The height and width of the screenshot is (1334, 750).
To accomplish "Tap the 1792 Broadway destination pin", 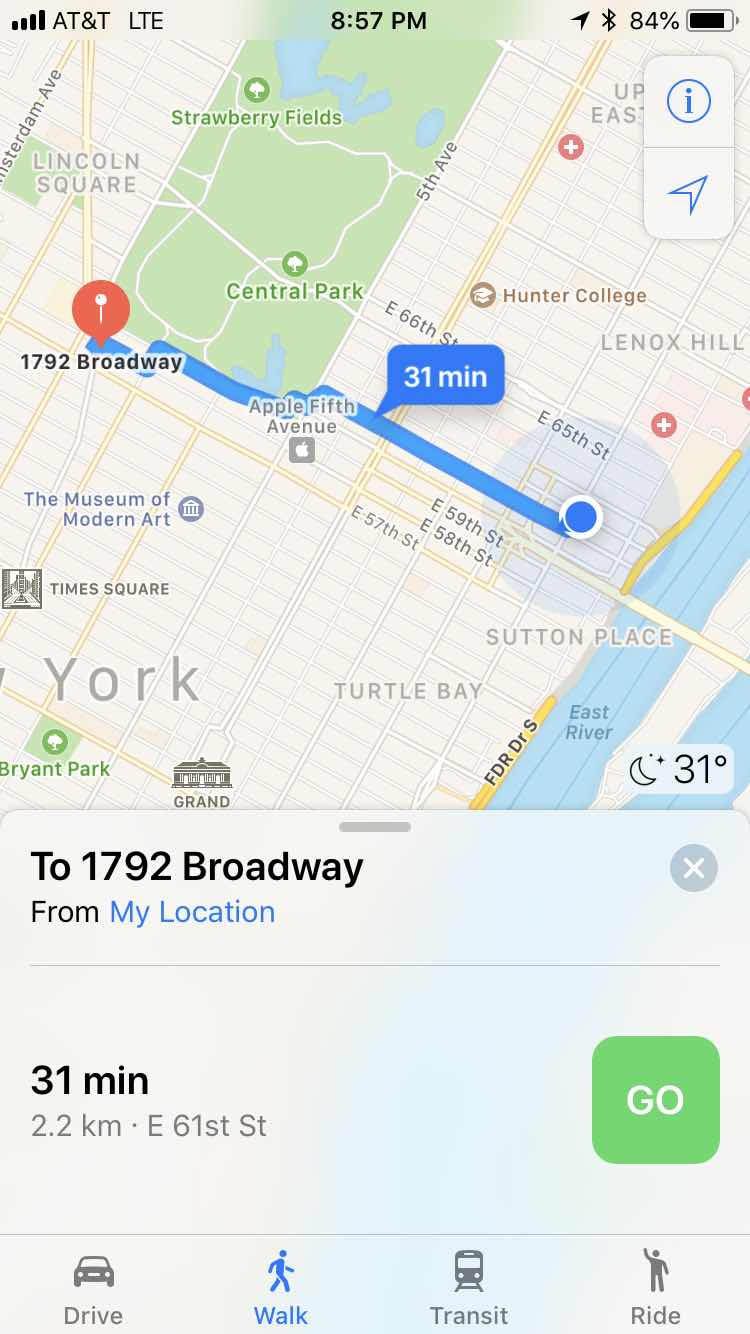I will coord(100,310).
